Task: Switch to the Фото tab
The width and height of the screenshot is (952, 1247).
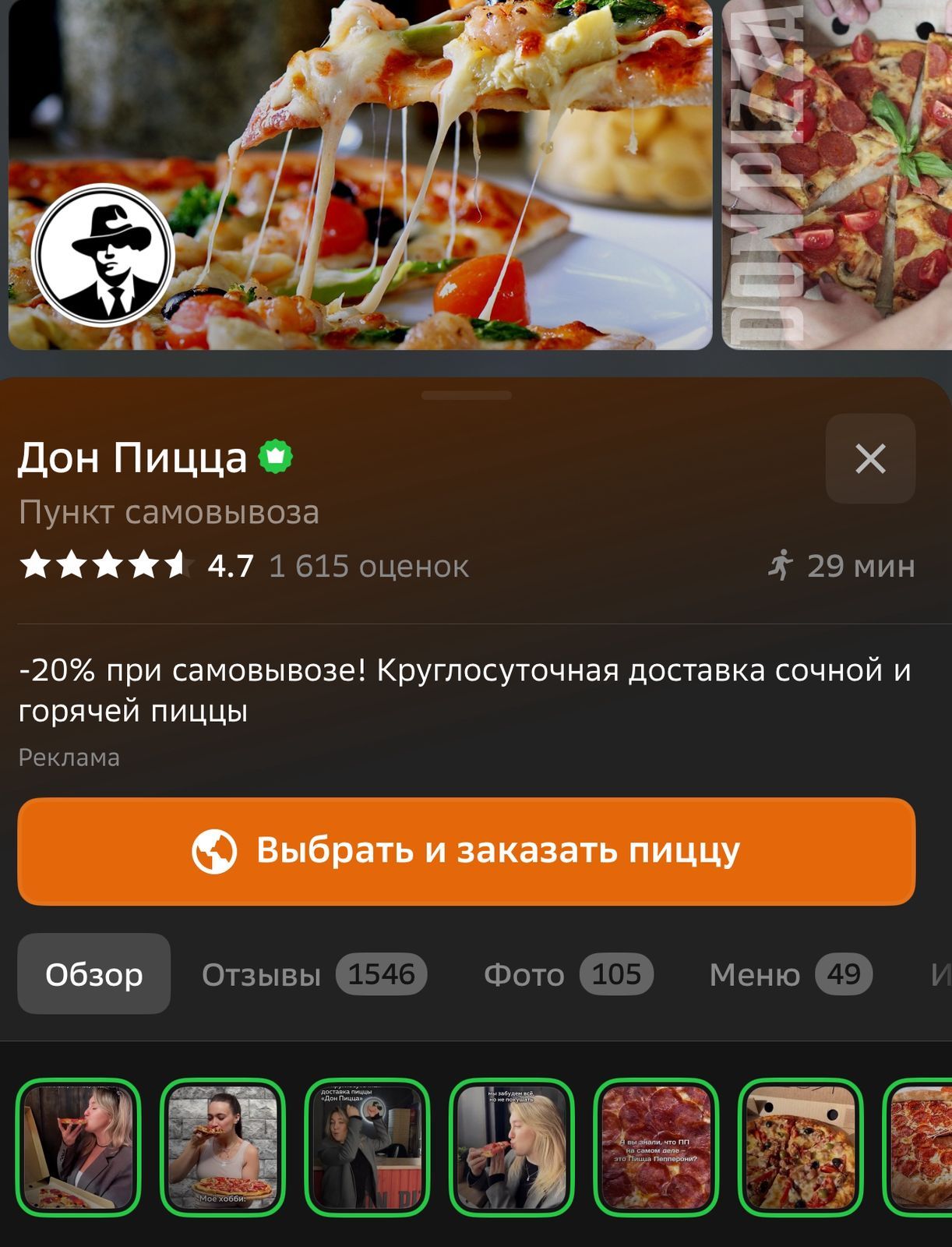Action: click(x=567, y=974)
